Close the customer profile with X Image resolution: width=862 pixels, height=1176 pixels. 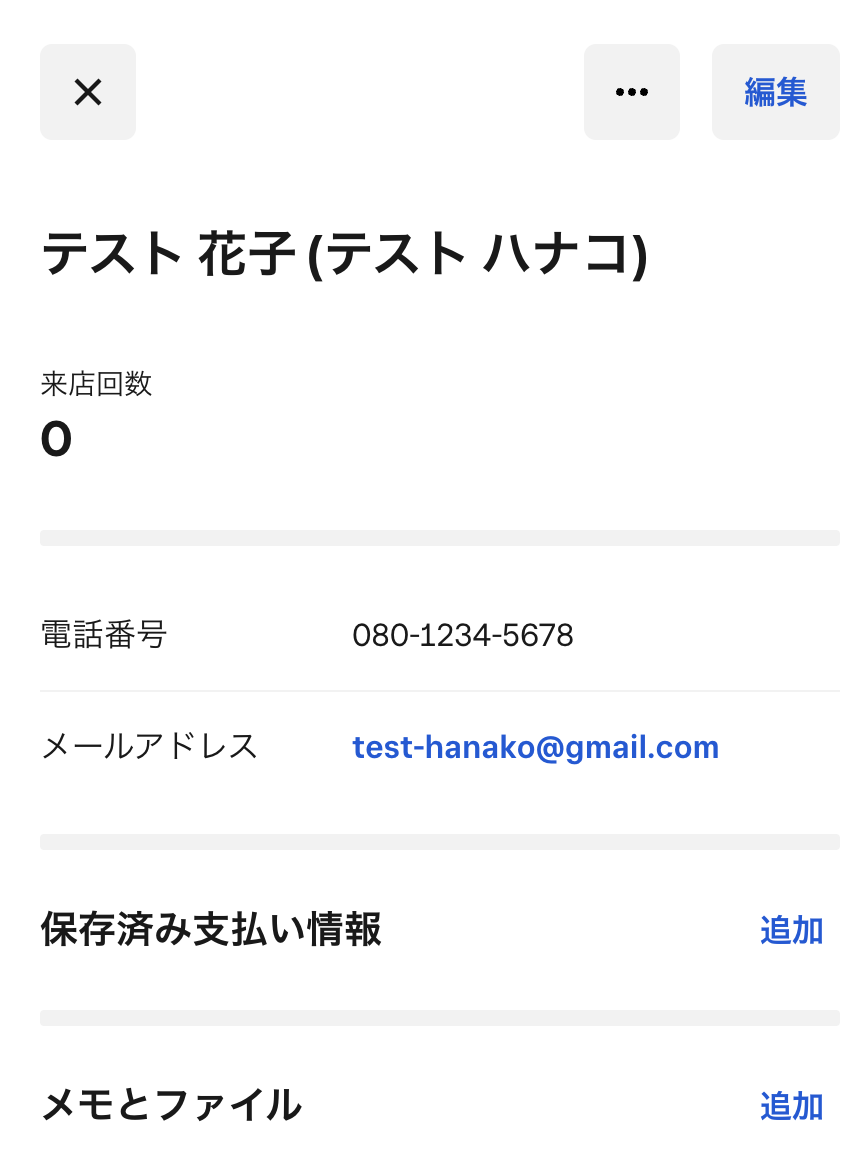(x=88, y=92)
